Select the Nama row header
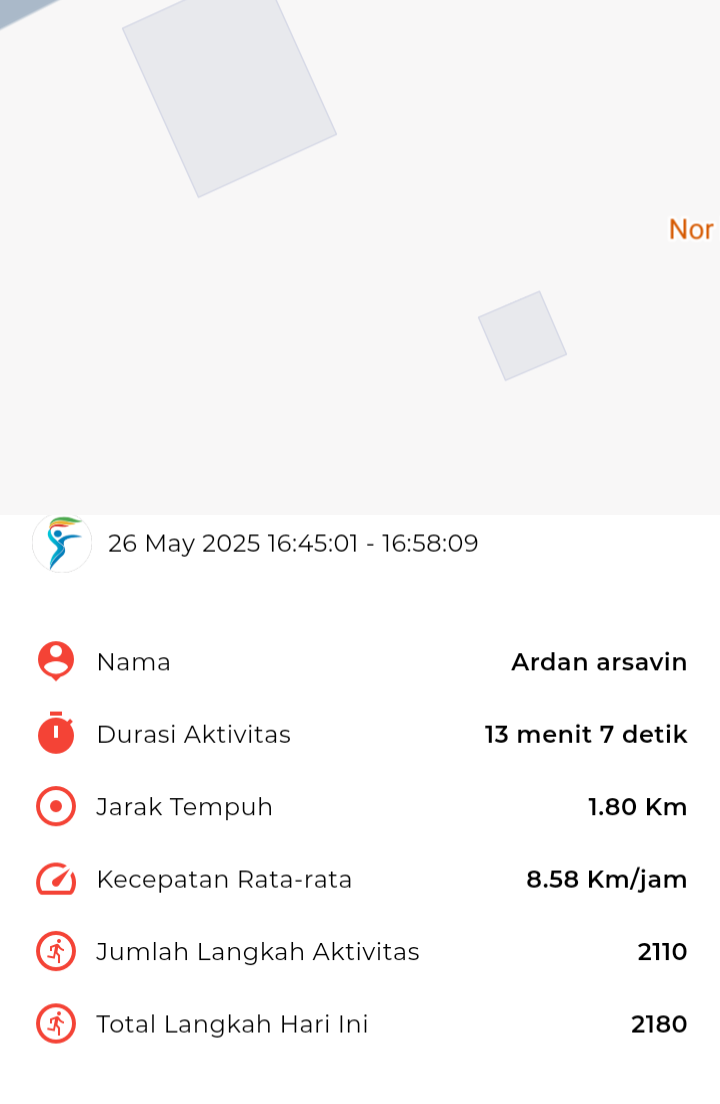 [x=133, y=661]
